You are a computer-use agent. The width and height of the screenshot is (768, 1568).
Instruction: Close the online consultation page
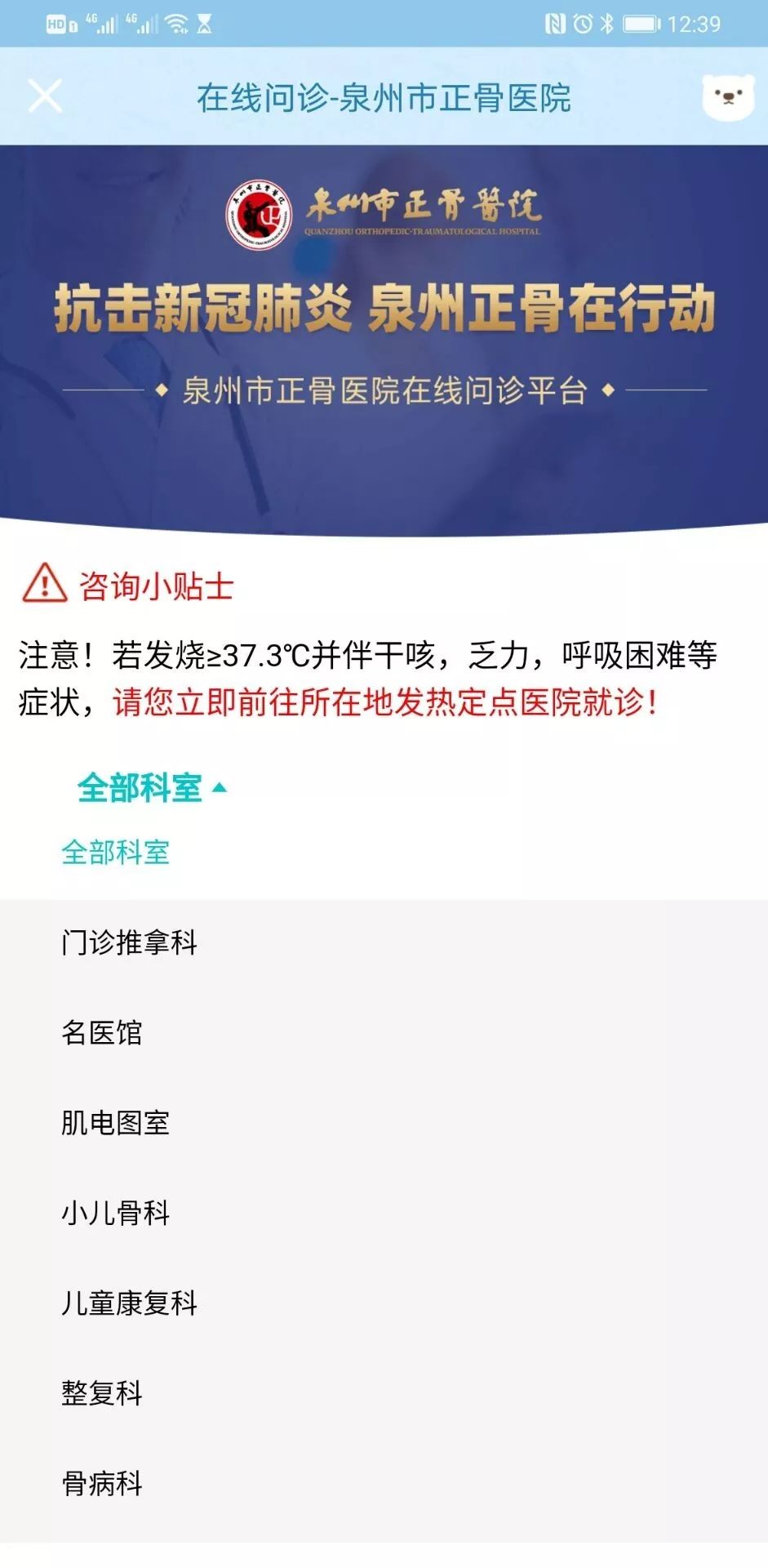coord(45,96)
